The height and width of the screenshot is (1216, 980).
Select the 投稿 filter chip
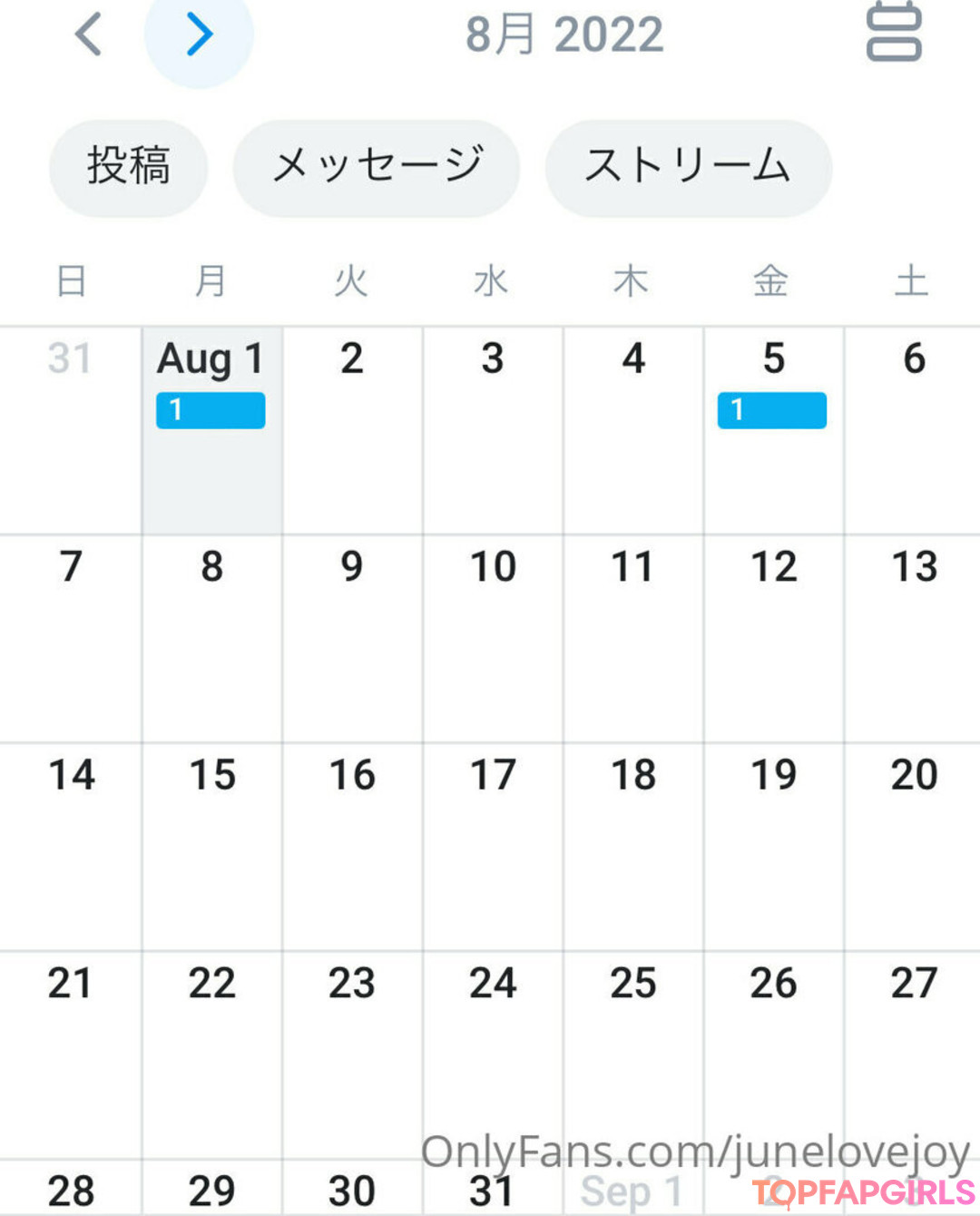click(x=128, y=167)
